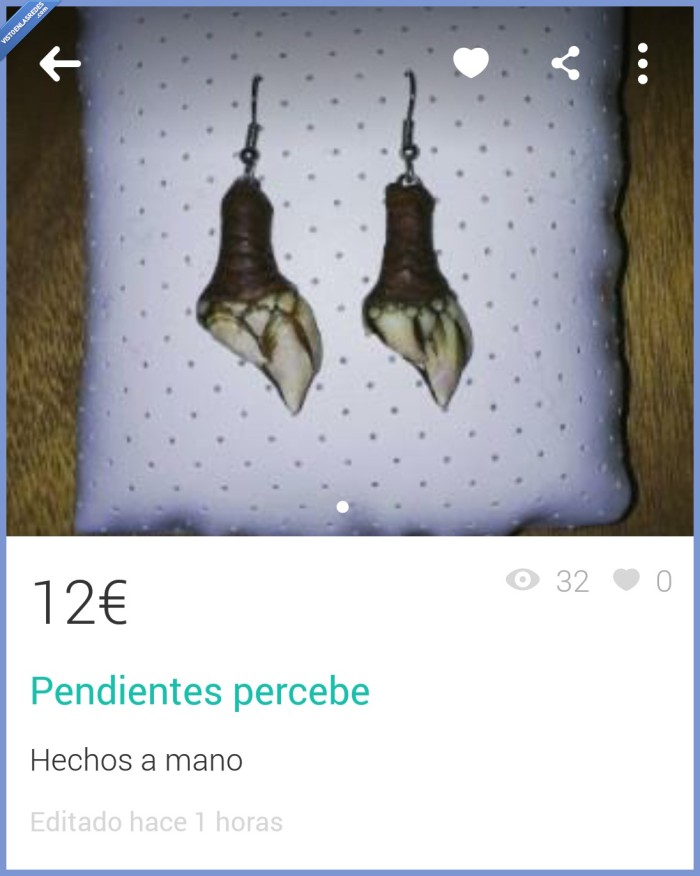Viewport: 700px width, 876px height.
Task: Open the three-dot overflow menu
Action: [642, 64]
